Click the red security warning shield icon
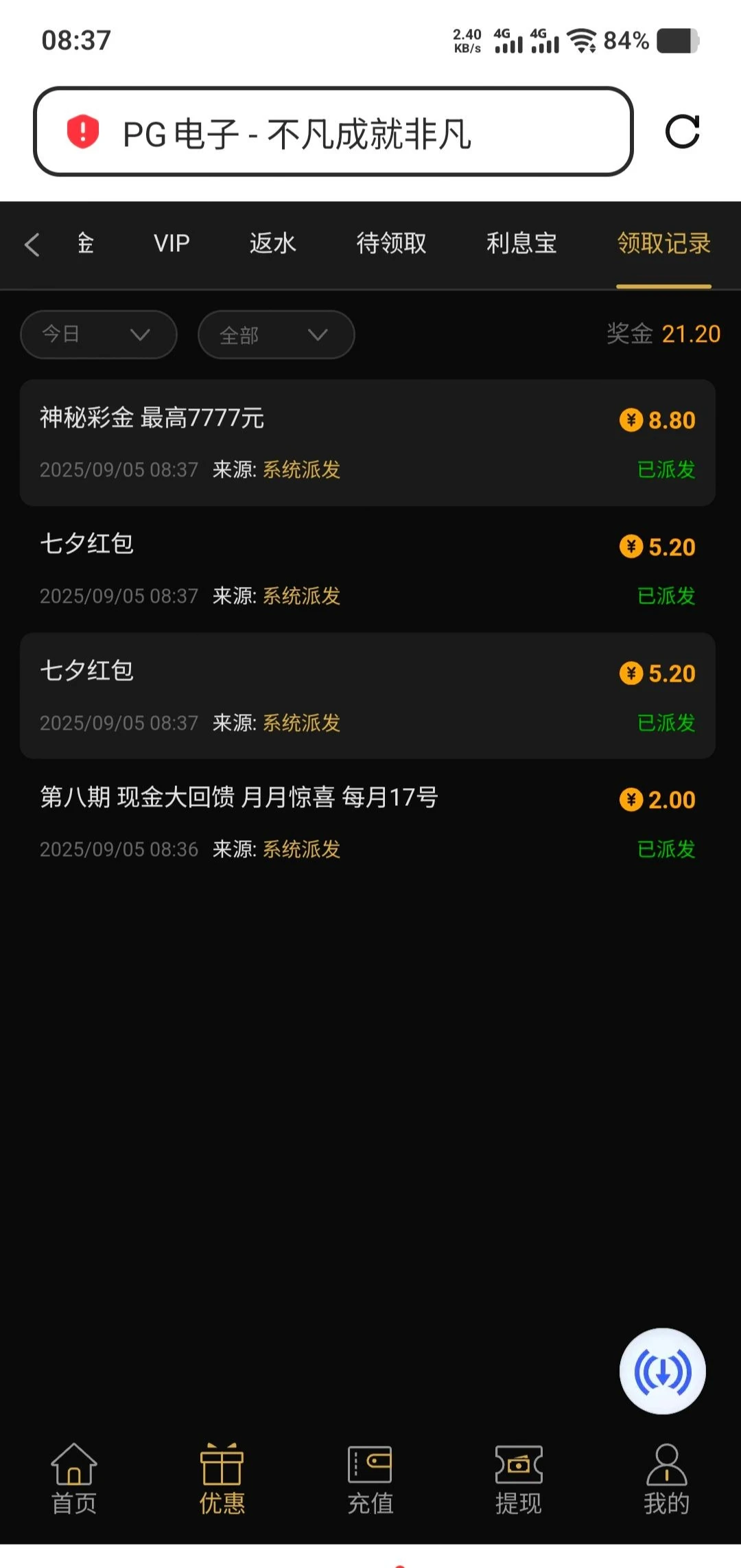The height and width of the screenshot is (1568, 741). pos(82,132)
